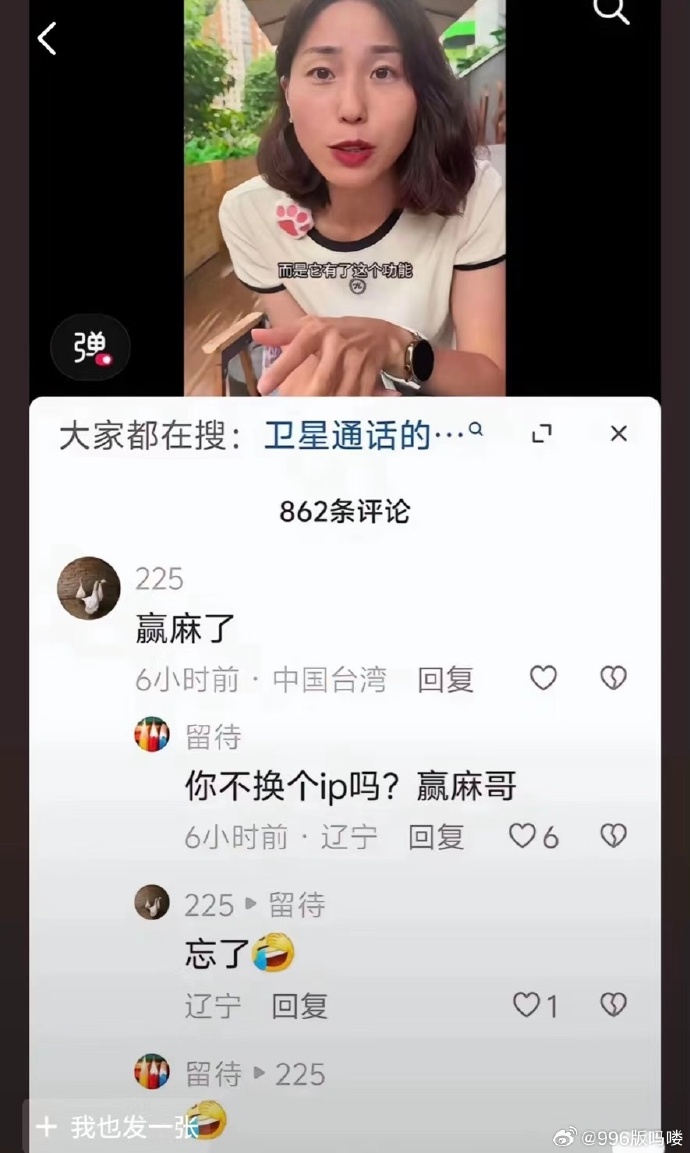690x1153 pixels.
Task: Close the comments panel
Action: click(x=618, y=433)
